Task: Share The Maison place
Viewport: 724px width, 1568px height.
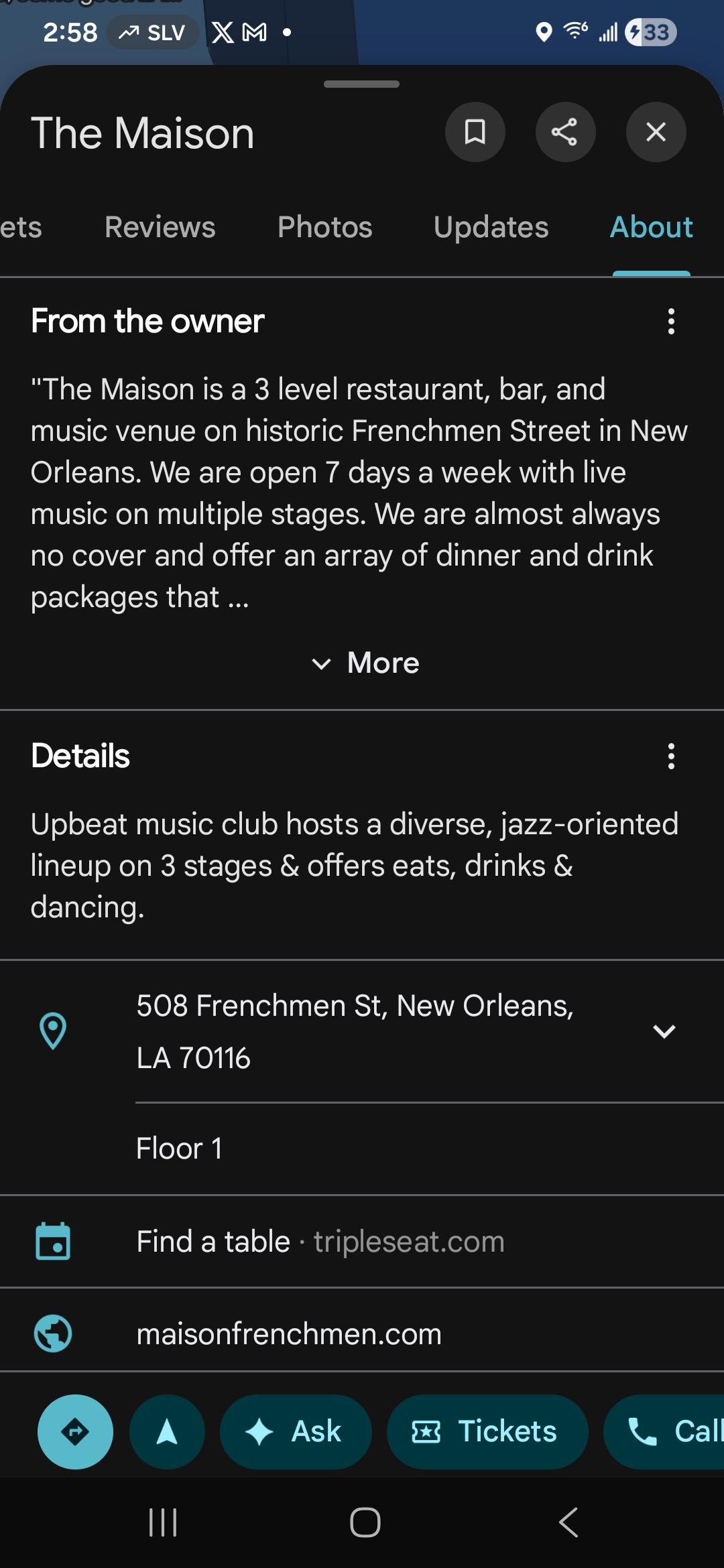Action: pyautogui.click(x=565, y=132)
